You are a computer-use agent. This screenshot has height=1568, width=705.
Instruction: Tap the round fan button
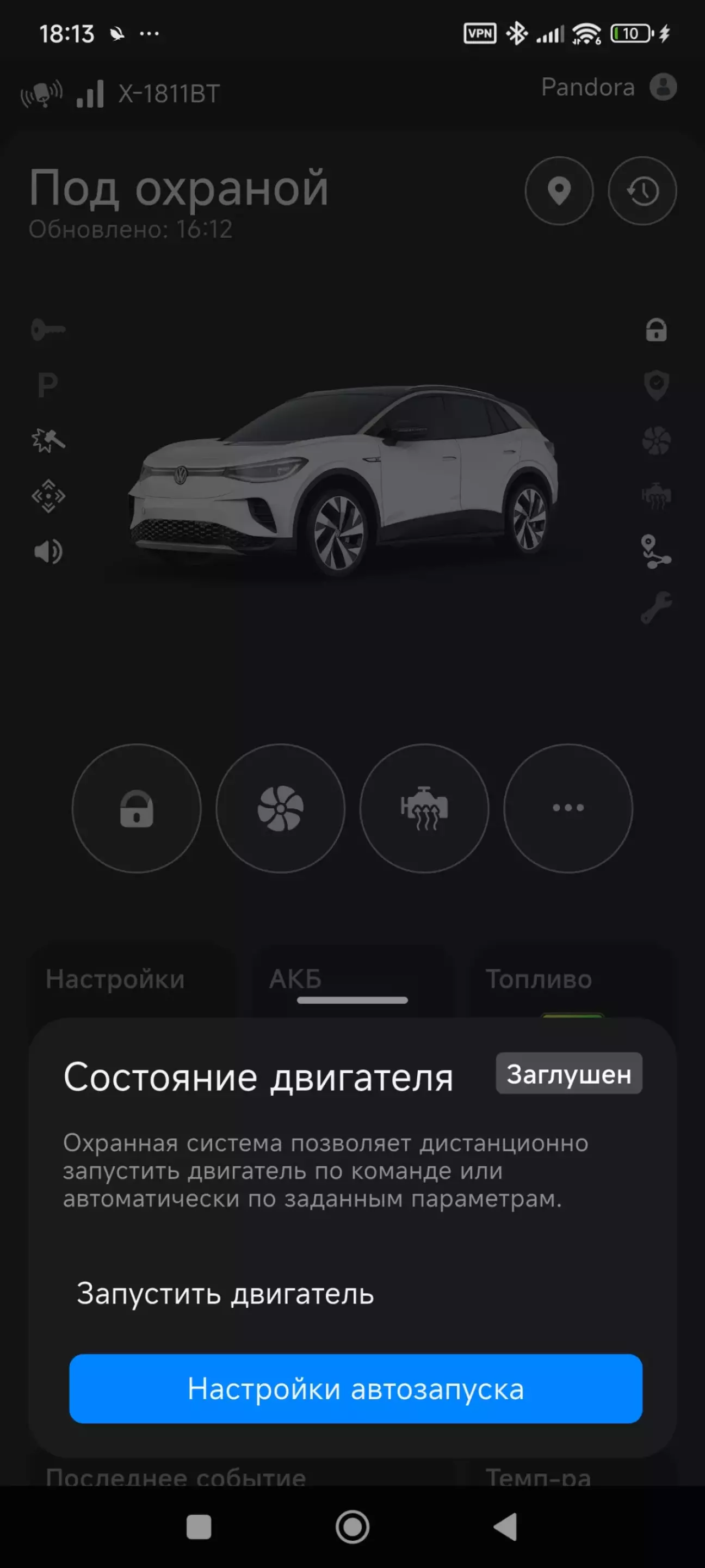pos(280,808)
